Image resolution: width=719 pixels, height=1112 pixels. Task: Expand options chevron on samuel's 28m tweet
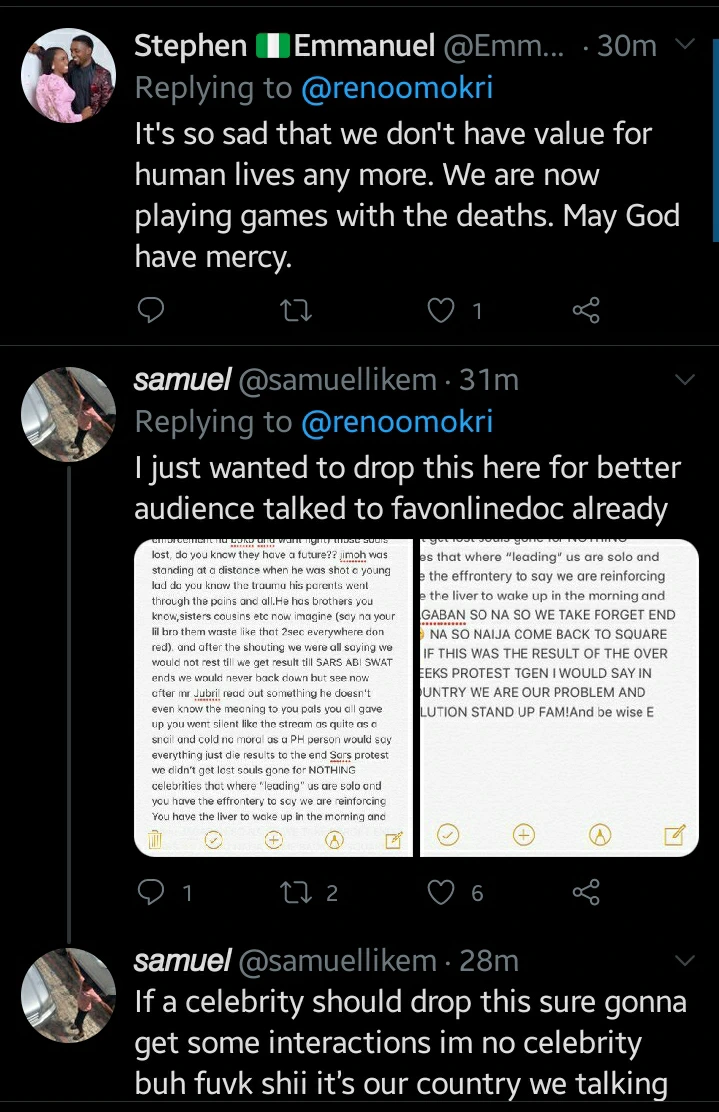pyautogui.click(x=686, y=961)
